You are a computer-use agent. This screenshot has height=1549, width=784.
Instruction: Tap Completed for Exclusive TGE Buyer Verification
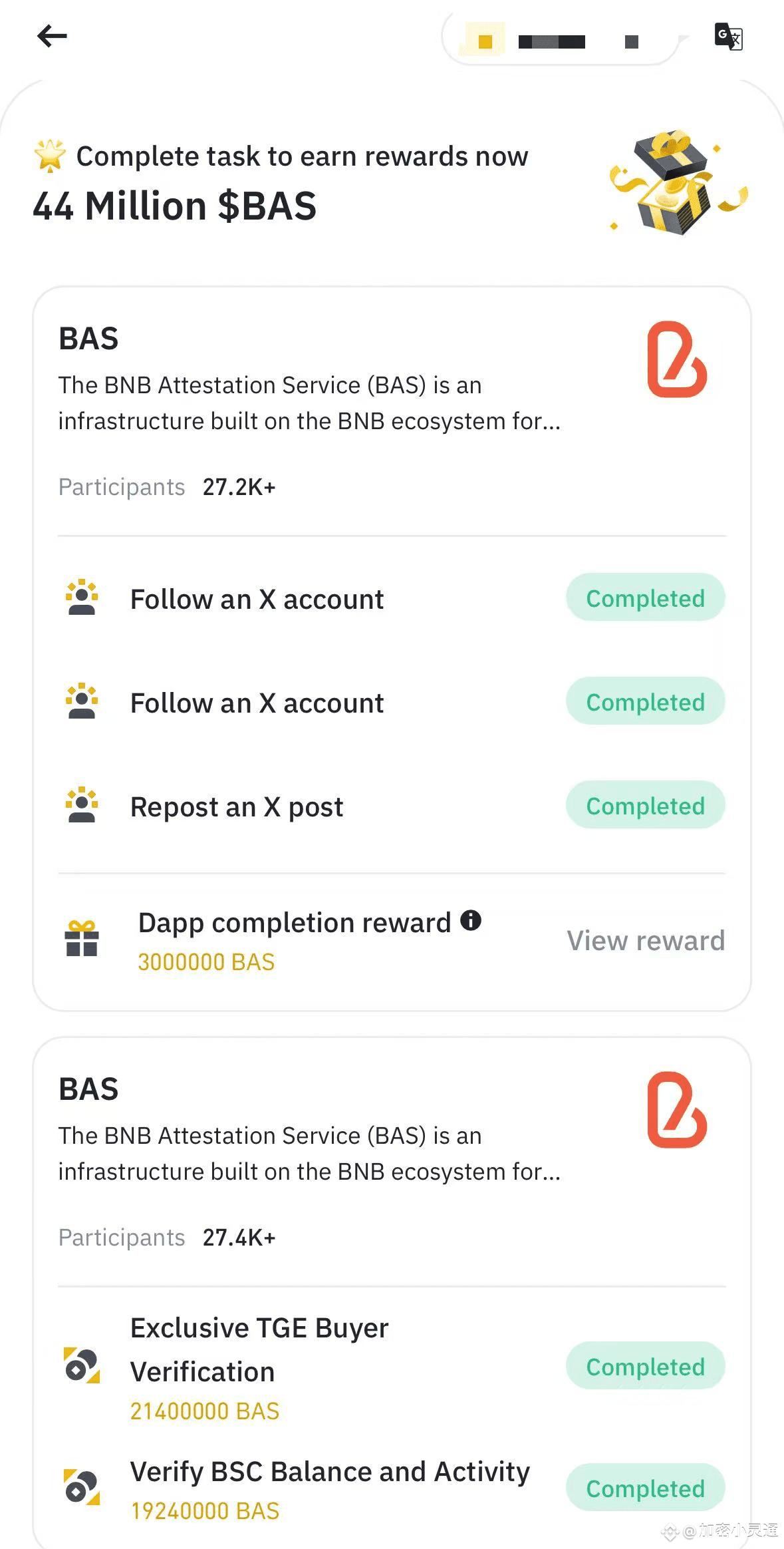pyautogui.click(x=645, y=1366)
